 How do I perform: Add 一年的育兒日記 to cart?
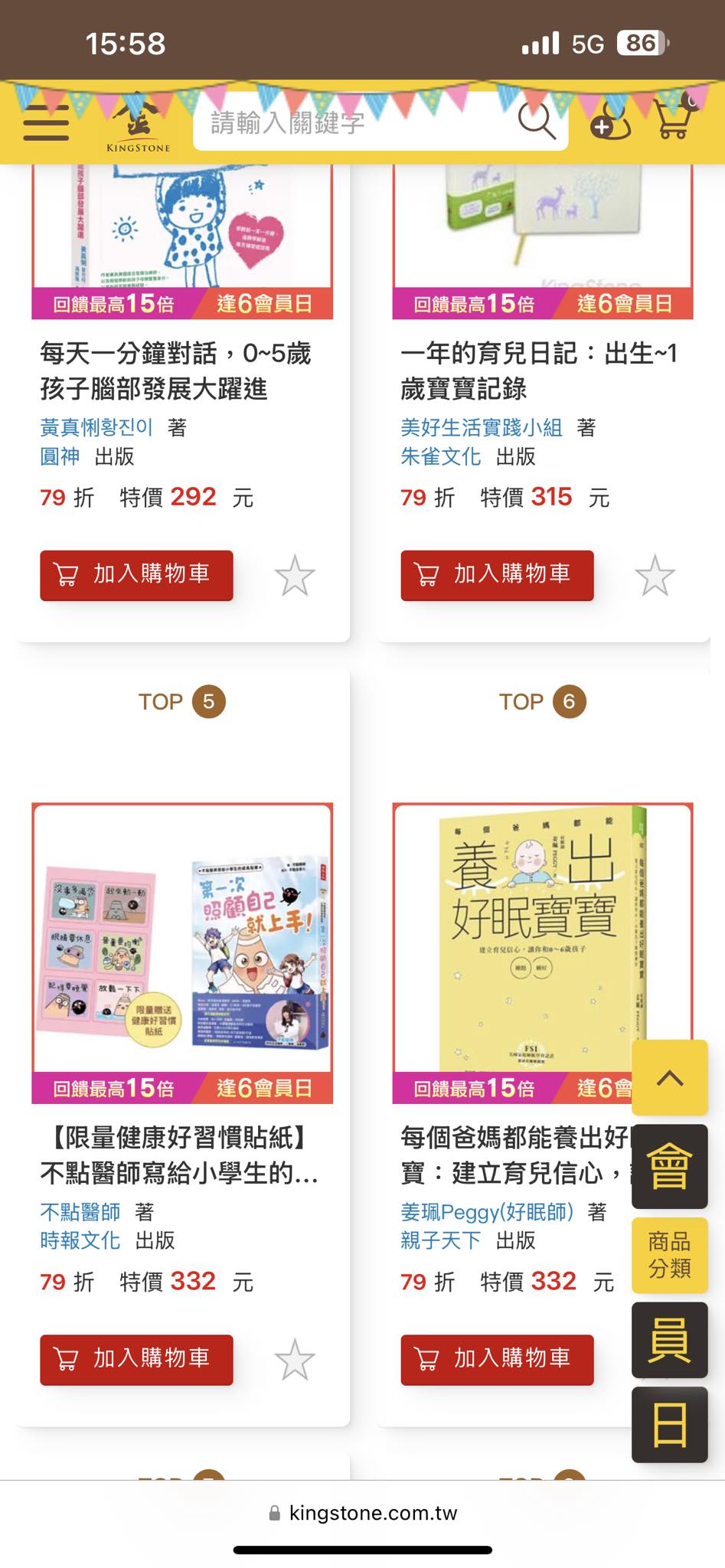click(497, 575)
